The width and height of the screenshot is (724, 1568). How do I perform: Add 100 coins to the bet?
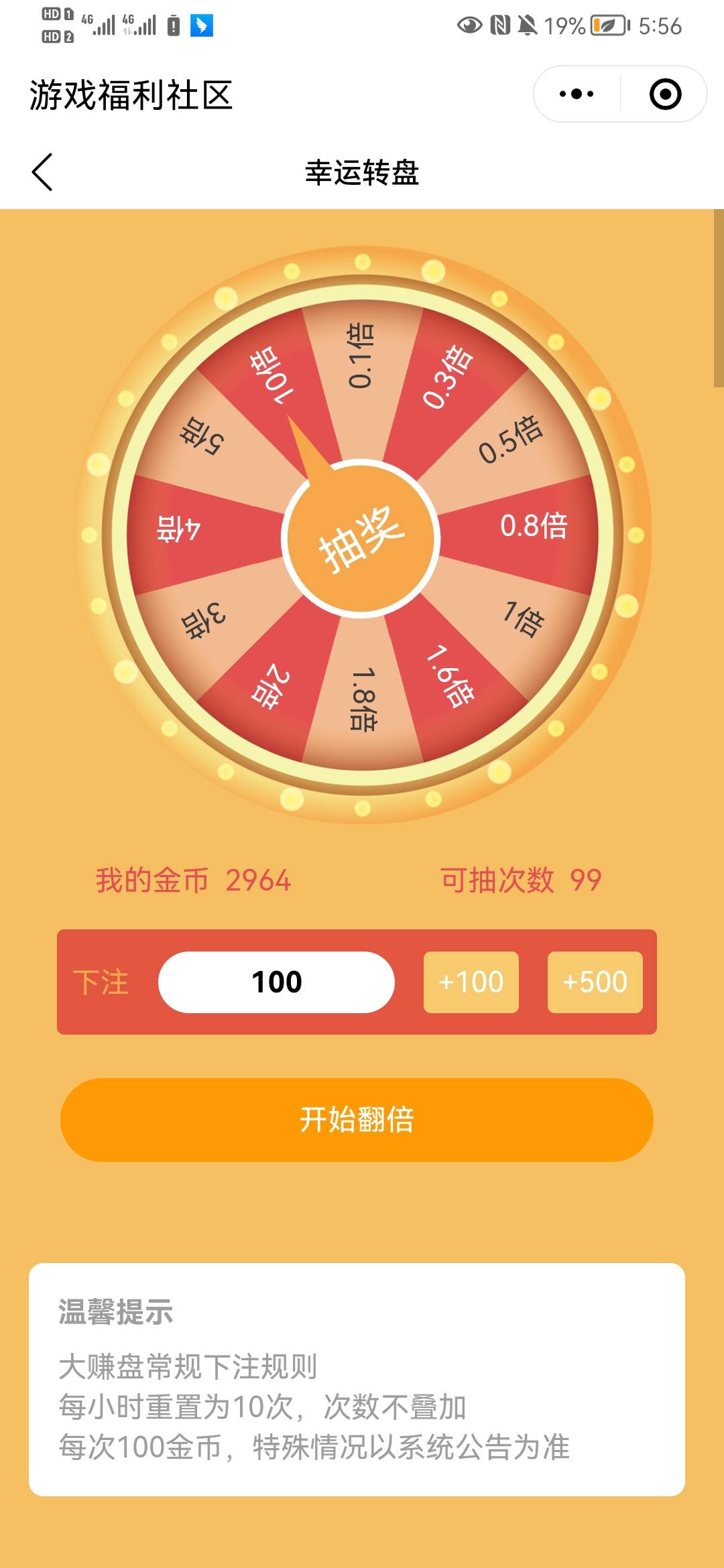click(471, 982)
